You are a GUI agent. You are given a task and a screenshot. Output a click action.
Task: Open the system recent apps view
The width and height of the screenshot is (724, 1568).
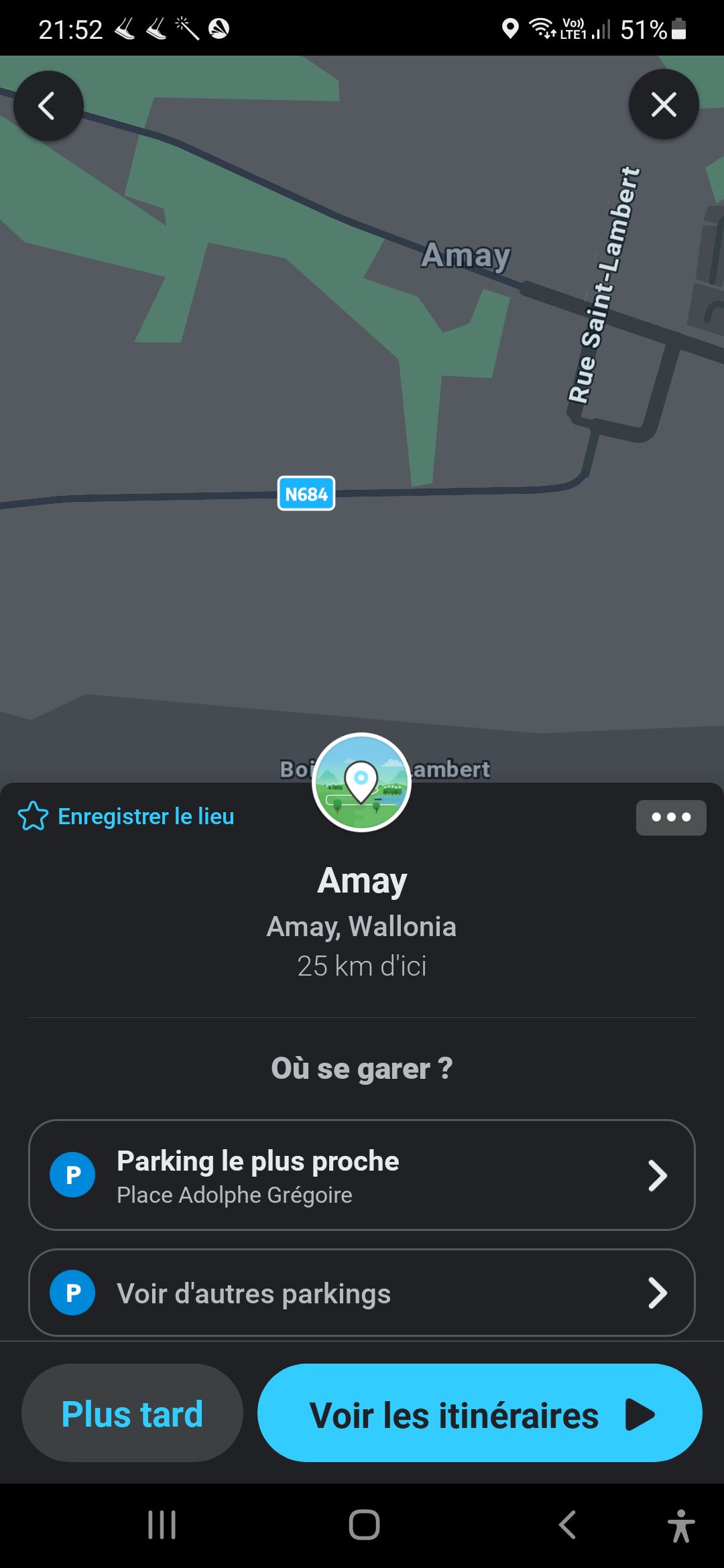pos(162,1525)
